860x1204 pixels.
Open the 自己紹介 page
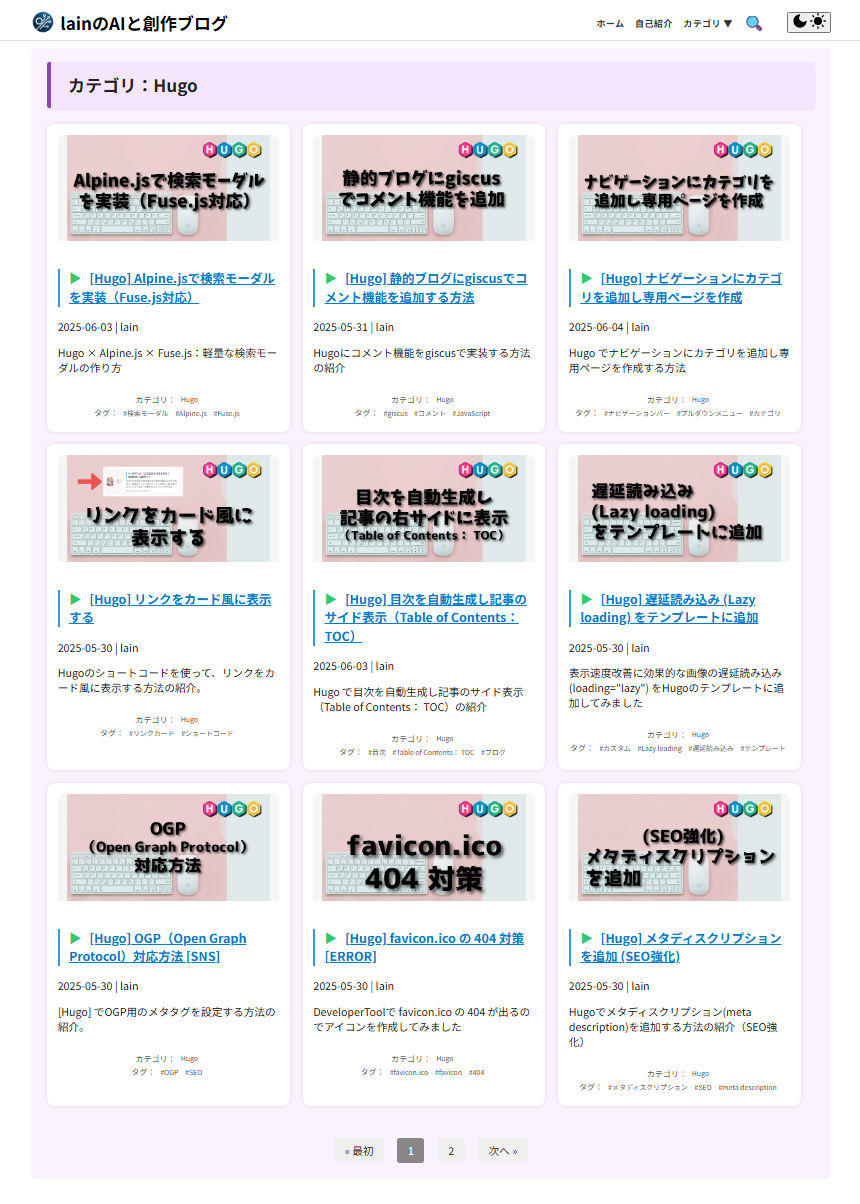click(653, 23)
